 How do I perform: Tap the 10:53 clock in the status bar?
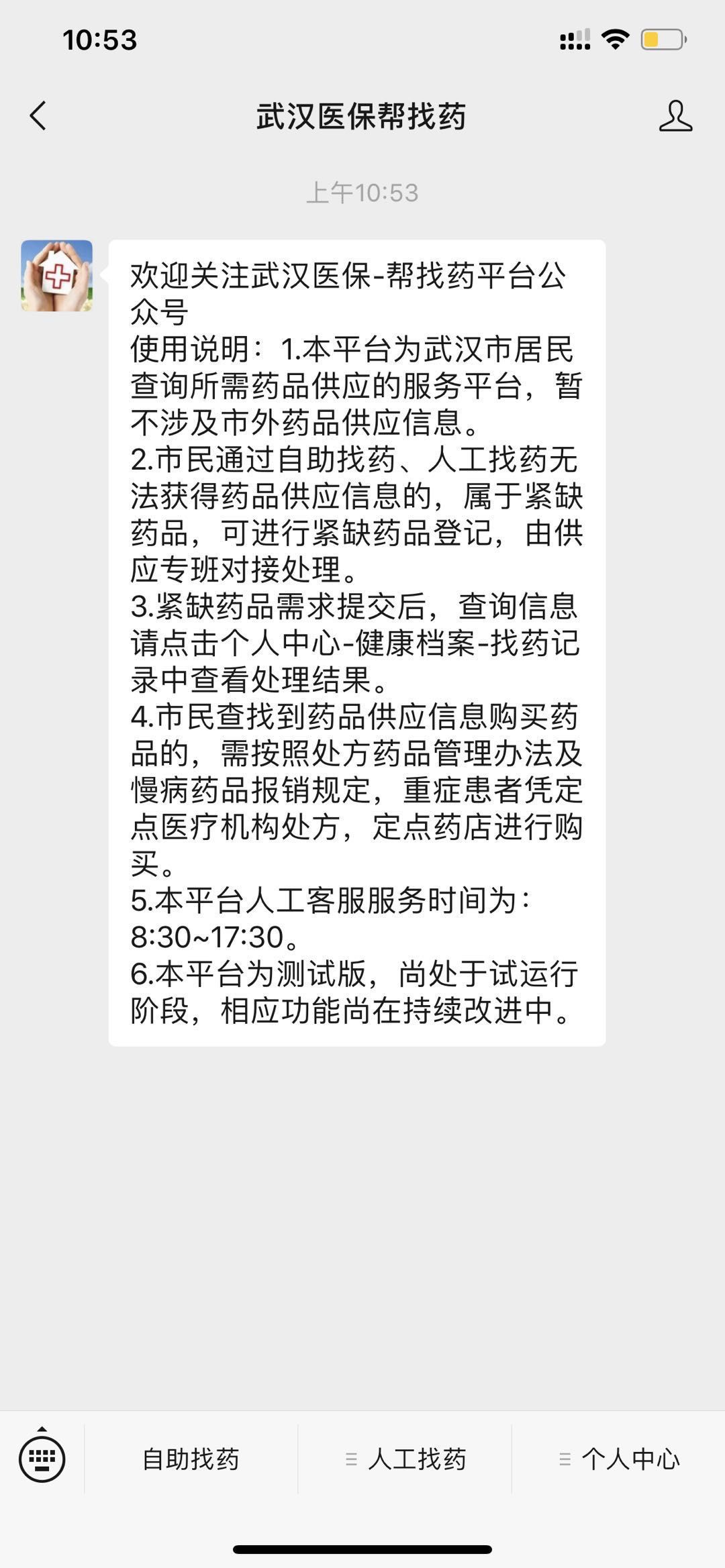[99, 39]
